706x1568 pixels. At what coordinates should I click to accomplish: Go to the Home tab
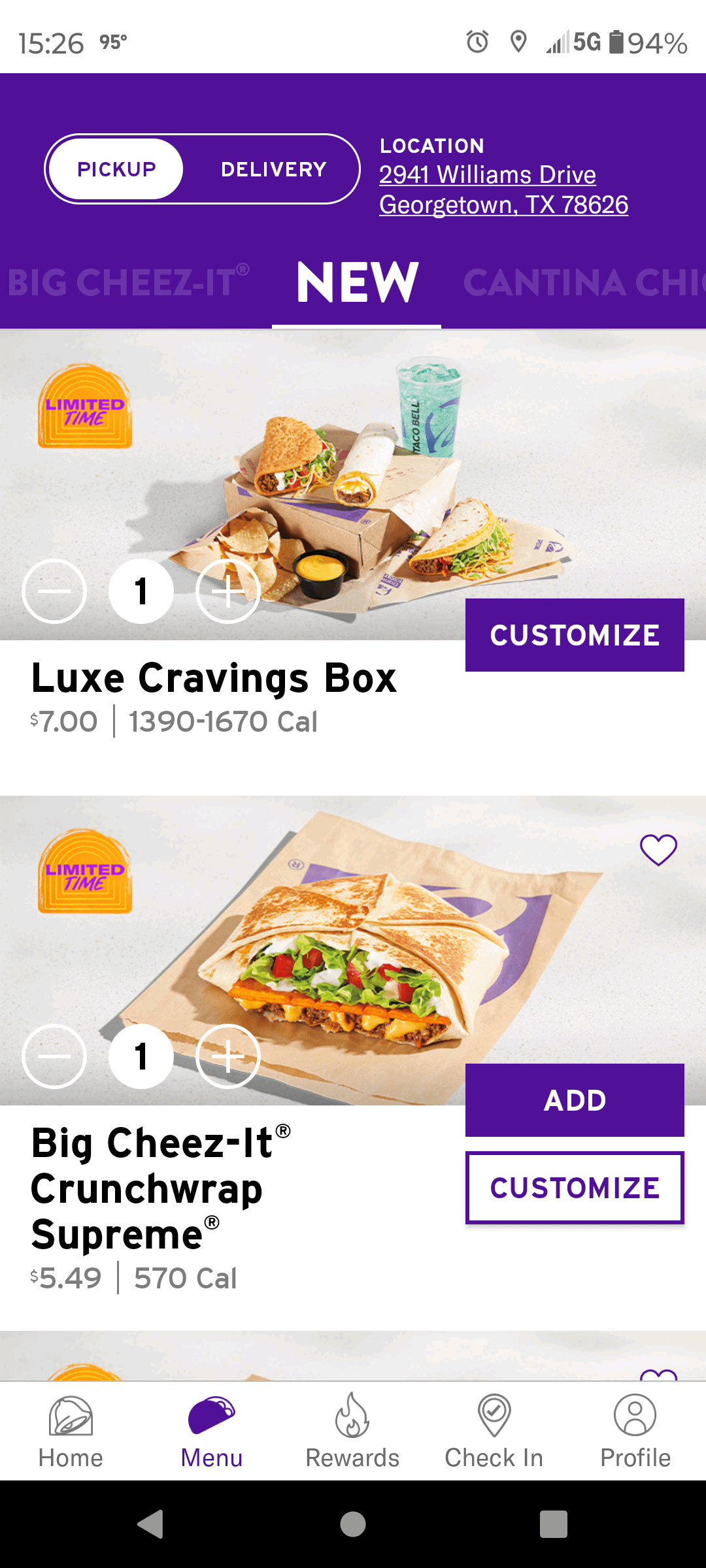pyautogui.click(x=71, y=1431)
